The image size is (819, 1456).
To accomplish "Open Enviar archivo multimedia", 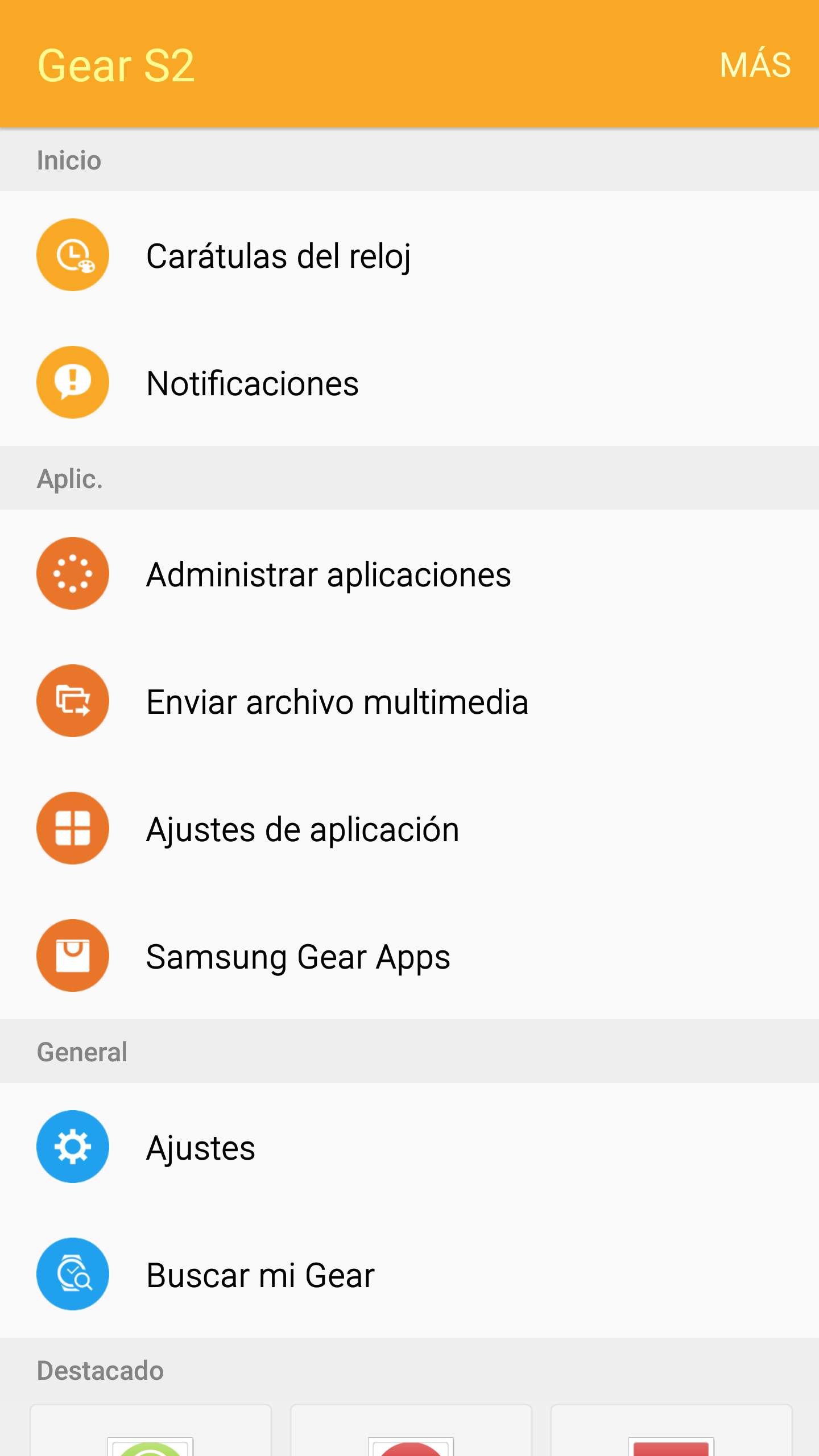I will [337, 702].
